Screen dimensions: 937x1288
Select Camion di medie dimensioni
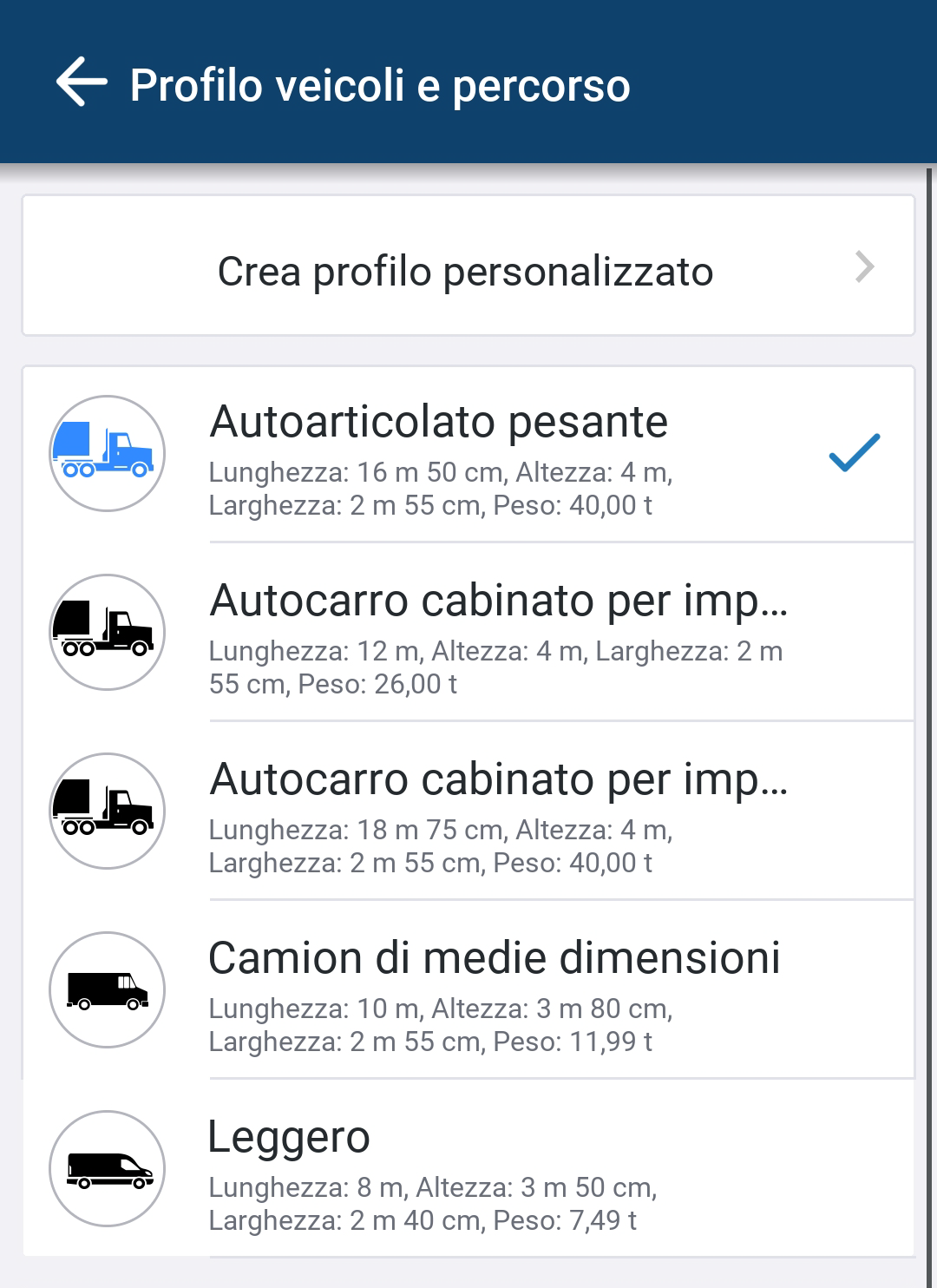[x=468, y=991]
